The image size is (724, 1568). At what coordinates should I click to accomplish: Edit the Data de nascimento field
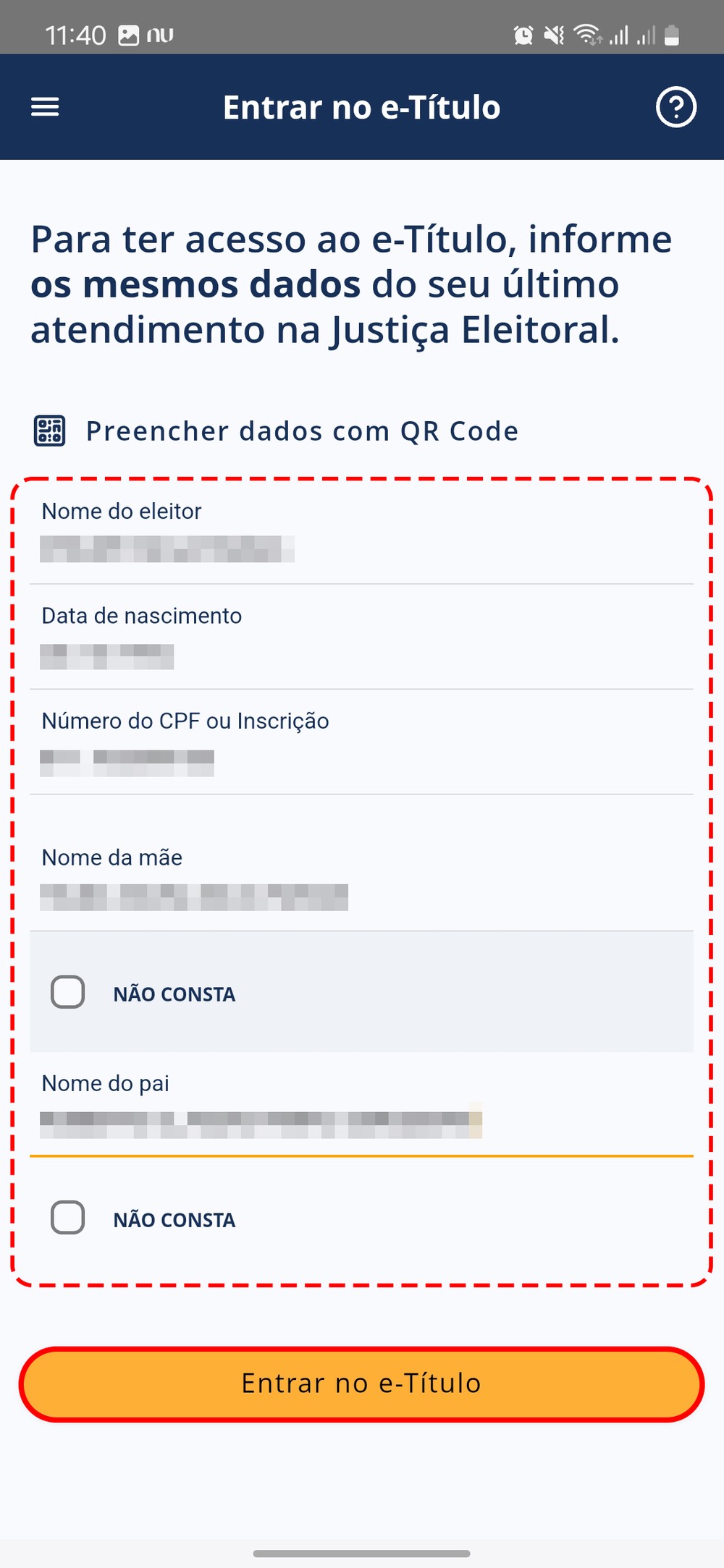coord(361,655)
